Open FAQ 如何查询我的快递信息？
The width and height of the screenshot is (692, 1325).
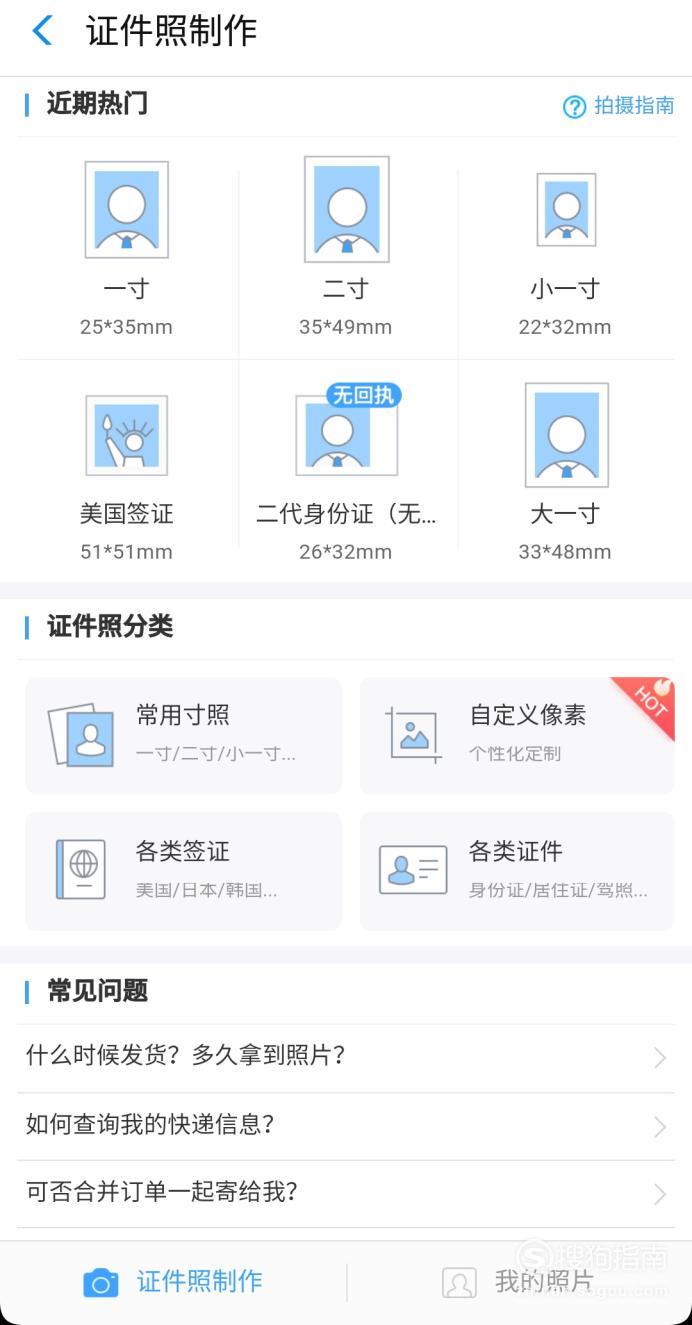pyautogui.click(x=345, y=1126)
